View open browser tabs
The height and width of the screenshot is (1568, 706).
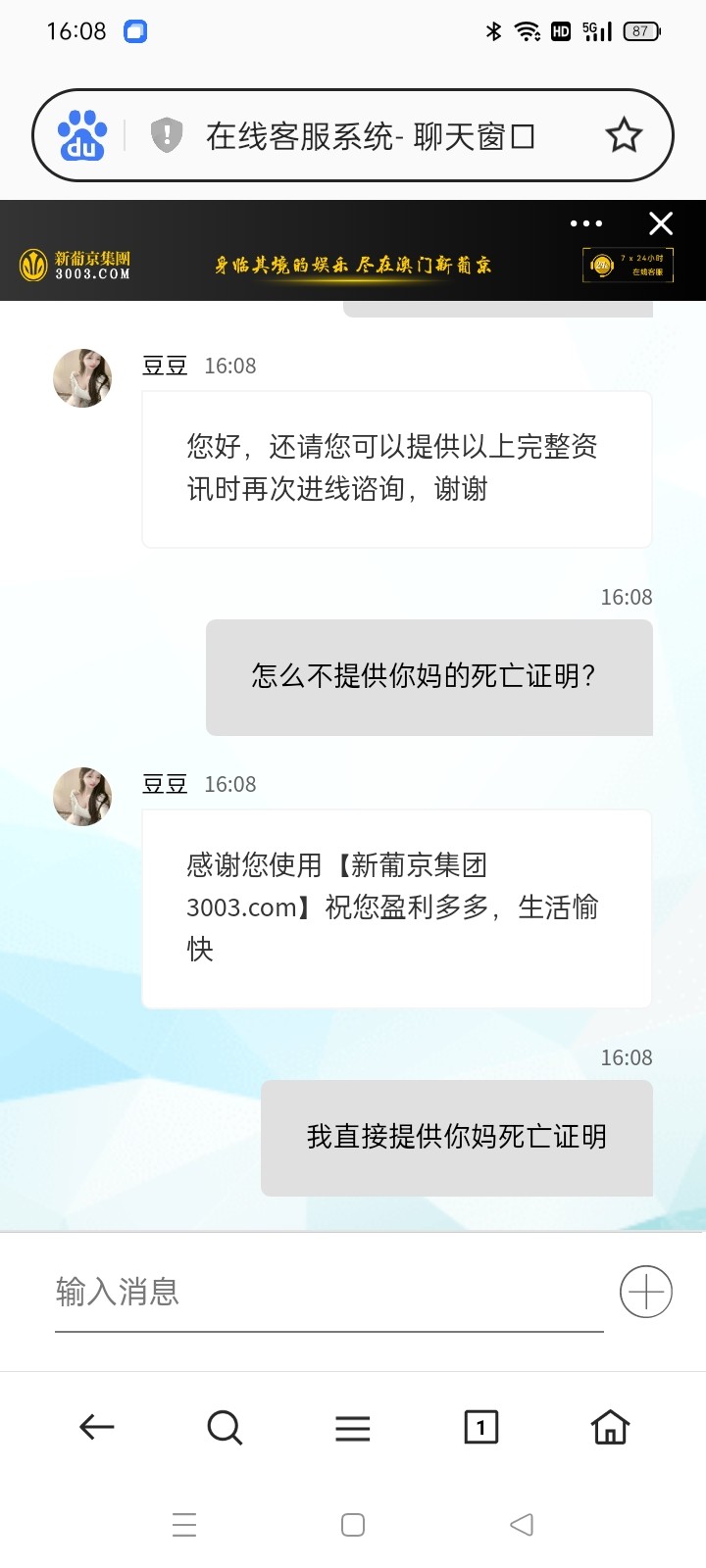click(480, 1427)
